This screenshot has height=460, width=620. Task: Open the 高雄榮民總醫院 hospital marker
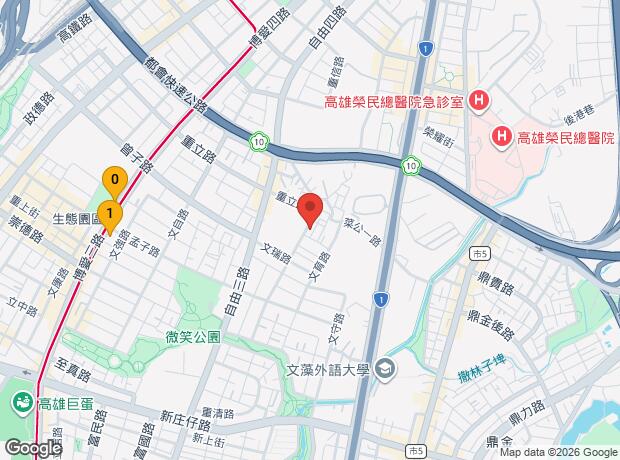tap(501, 137)
